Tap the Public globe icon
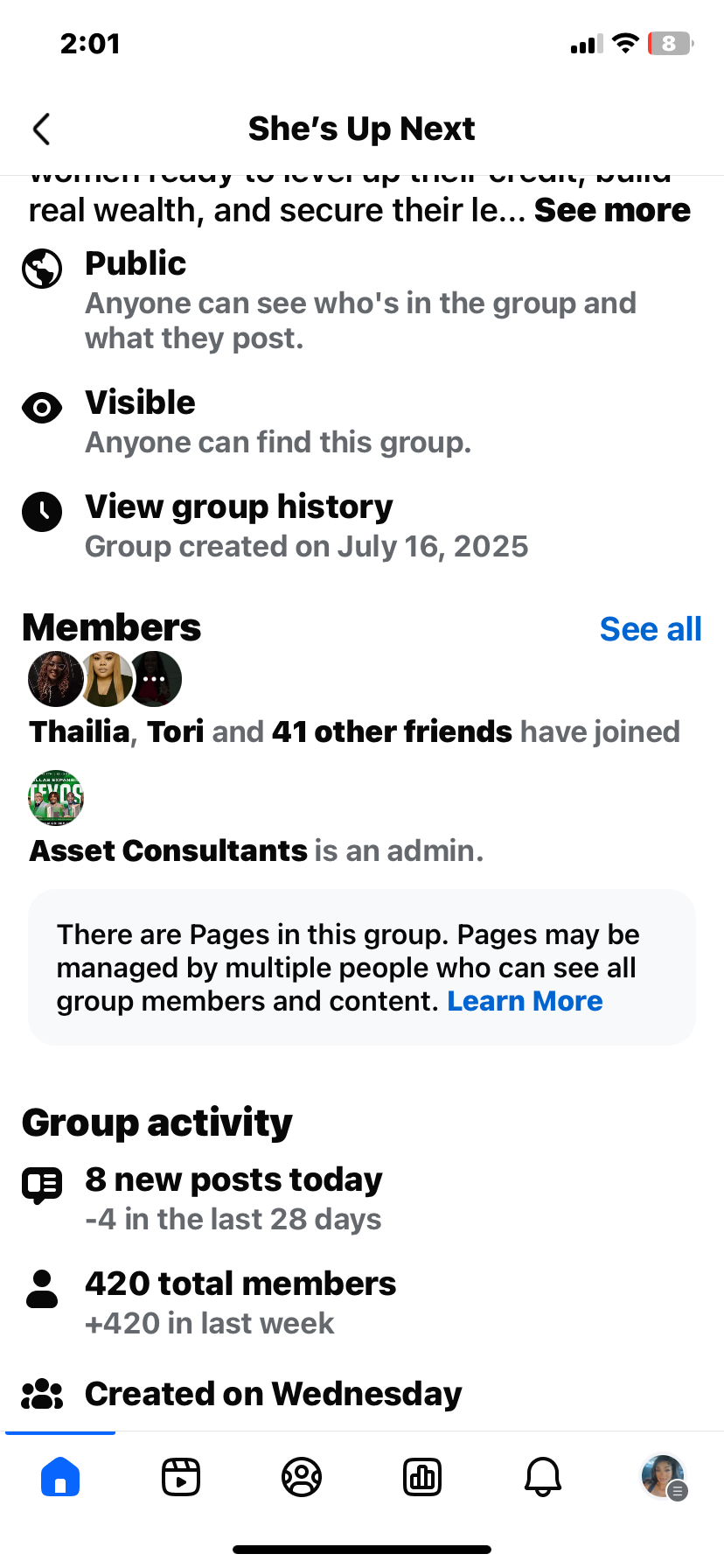This screenshot has height=1568, width=724. [42, 268]
